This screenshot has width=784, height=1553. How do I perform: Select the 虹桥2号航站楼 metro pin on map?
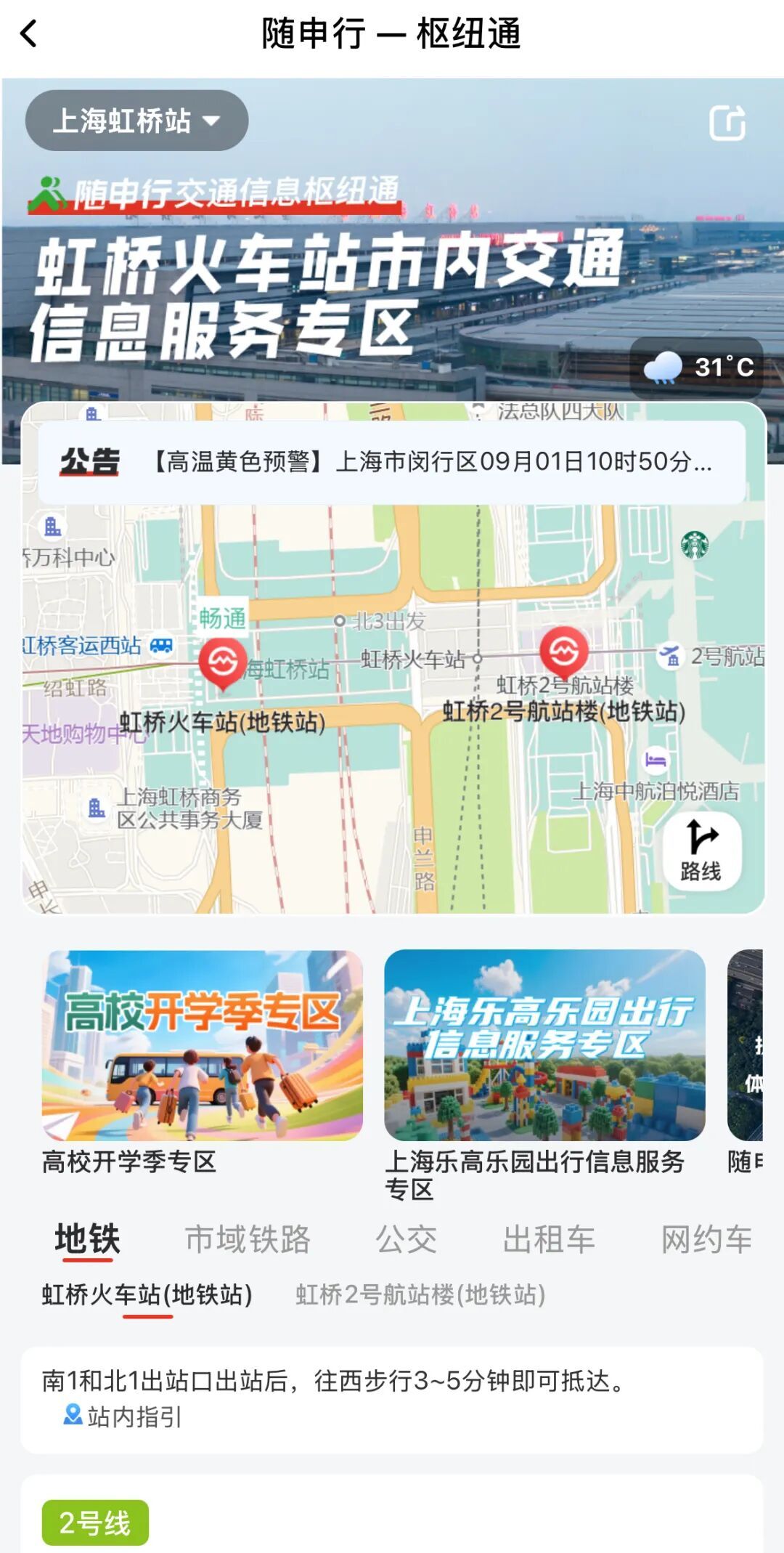pos(564,649)
